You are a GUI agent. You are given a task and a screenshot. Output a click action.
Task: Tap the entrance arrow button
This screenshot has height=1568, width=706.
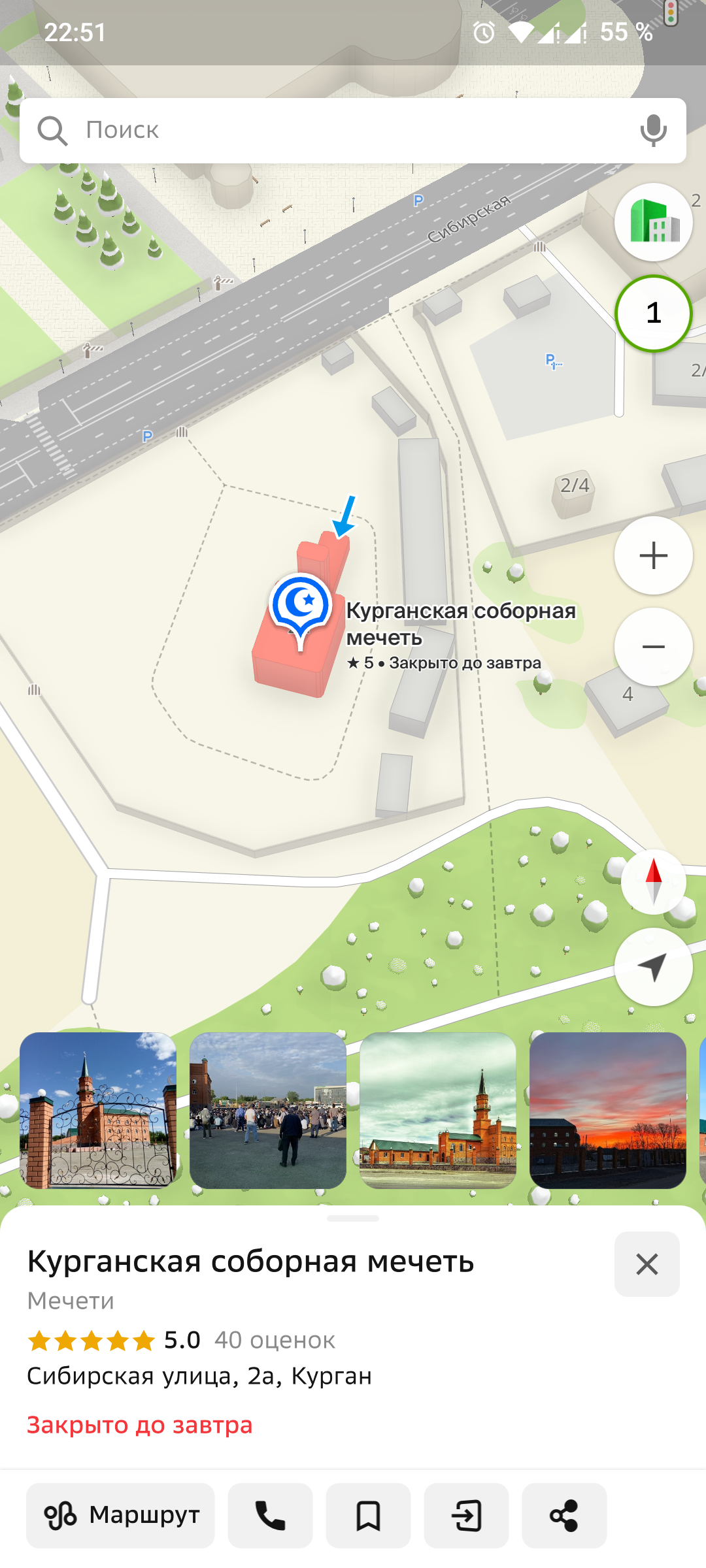[466, 1516]
